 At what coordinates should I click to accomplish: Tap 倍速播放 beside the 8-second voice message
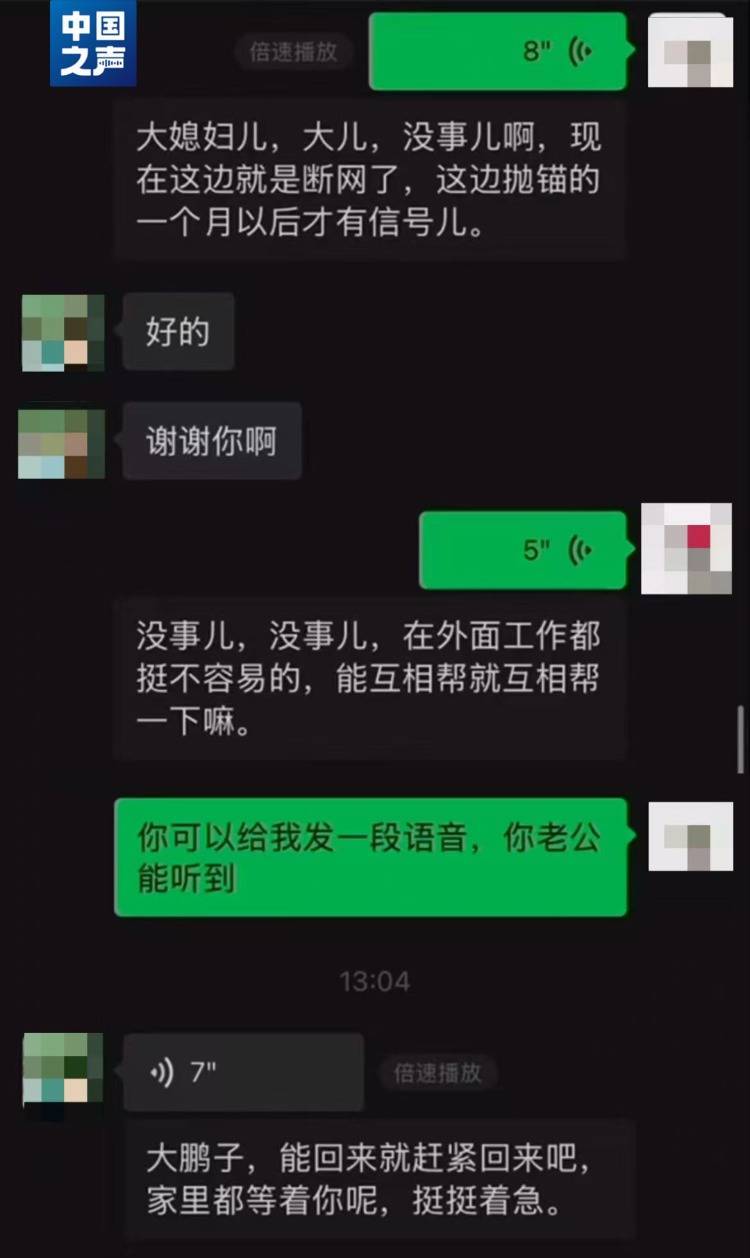click(293, 52)
